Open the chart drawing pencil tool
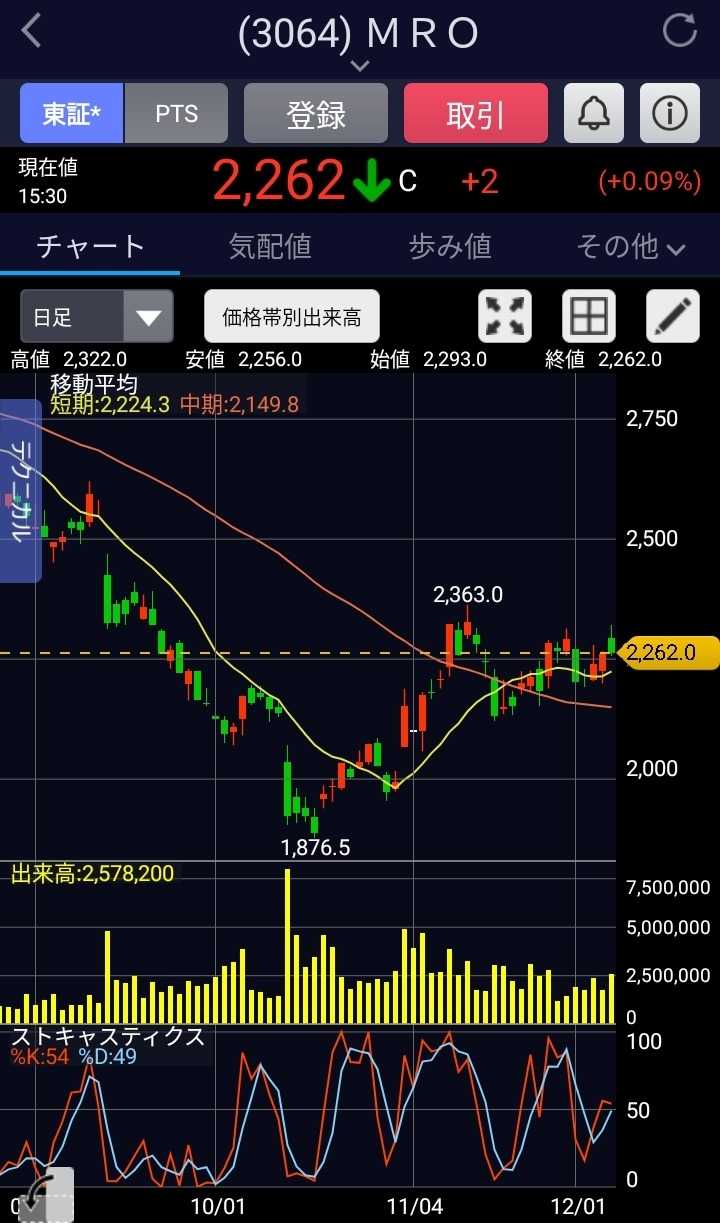Viewport: 720px width, 1223px height. [x=672, y=317]
